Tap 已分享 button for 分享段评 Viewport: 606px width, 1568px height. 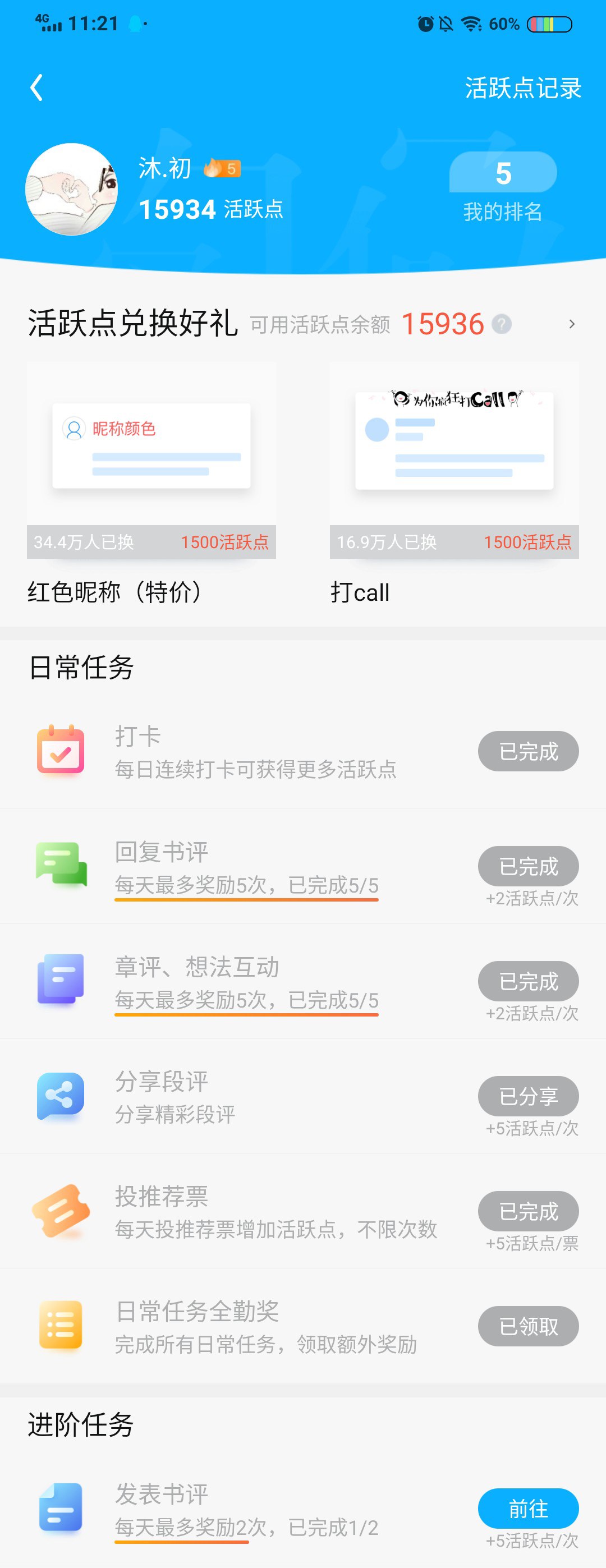click(527, 1096)
